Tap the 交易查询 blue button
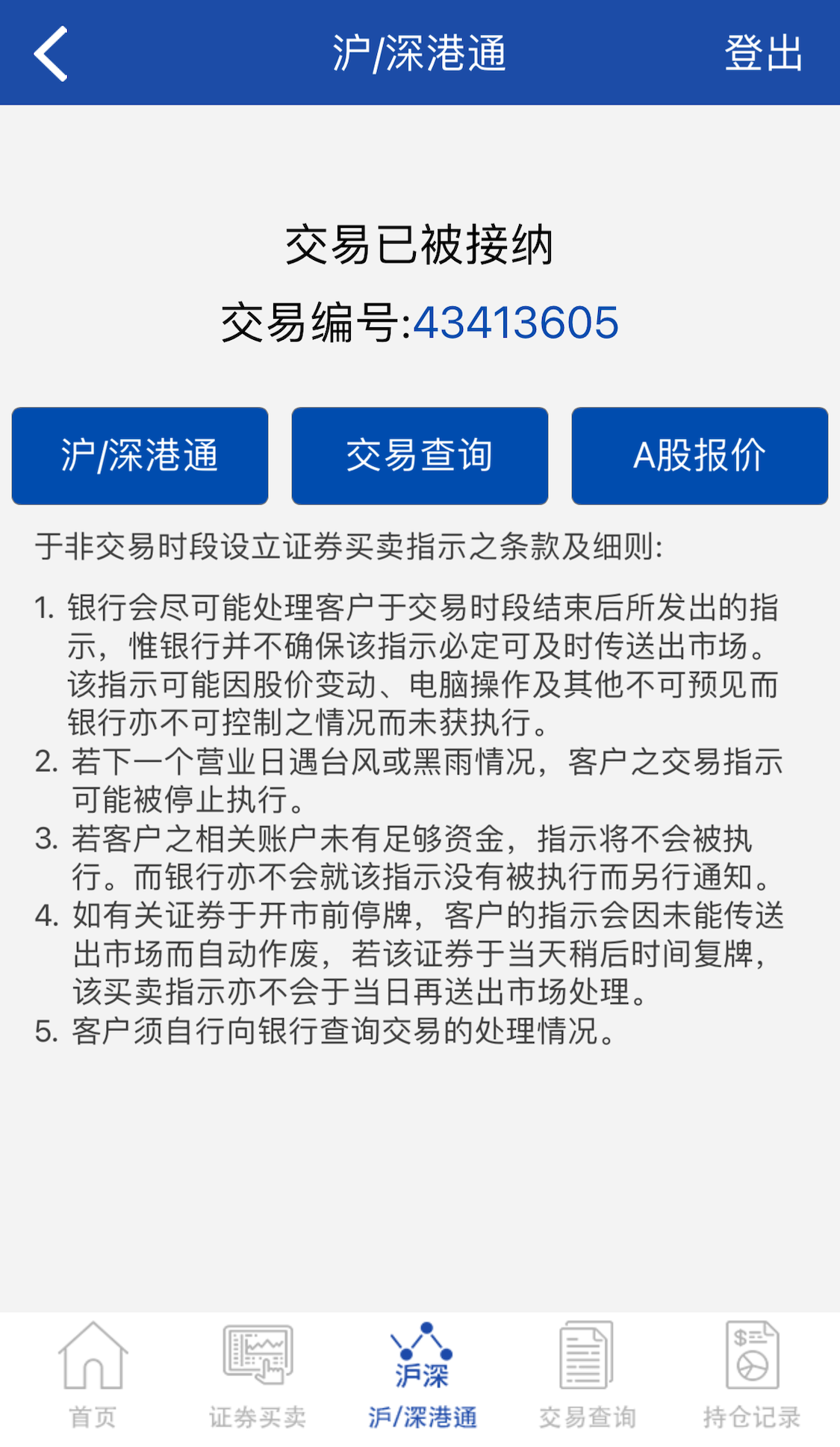 click(420, 456)
